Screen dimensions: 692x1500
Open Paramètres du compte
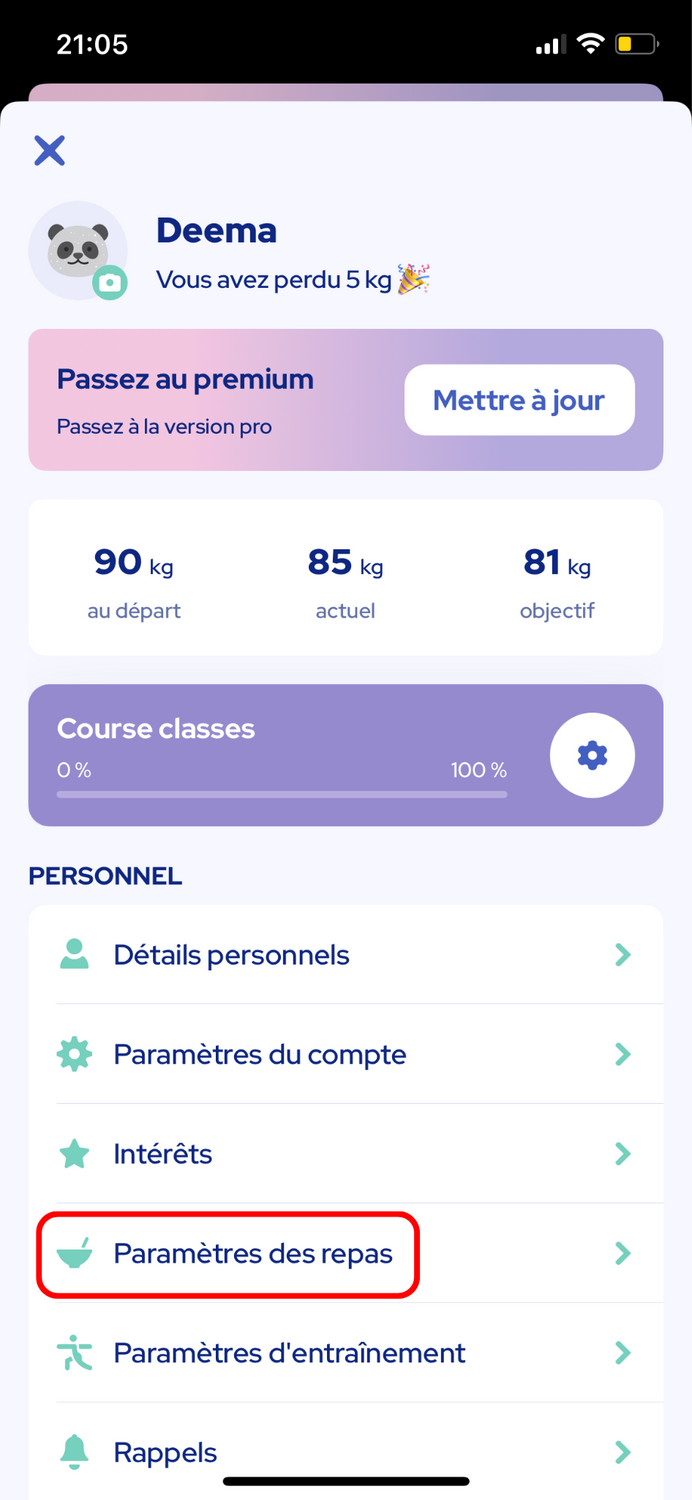(346, 1054)
